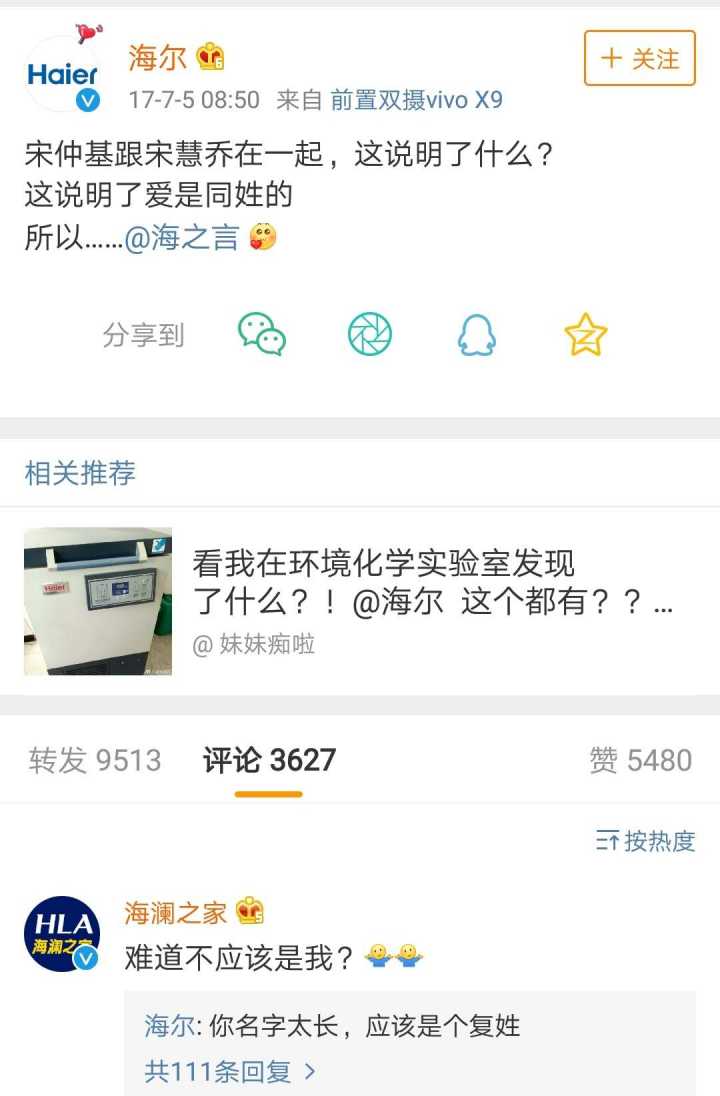This screenshot has height=1096, width=720.
Task: Expand the 共111条回复 replies
Action: pyautogui.click(x=230, y=1072)
